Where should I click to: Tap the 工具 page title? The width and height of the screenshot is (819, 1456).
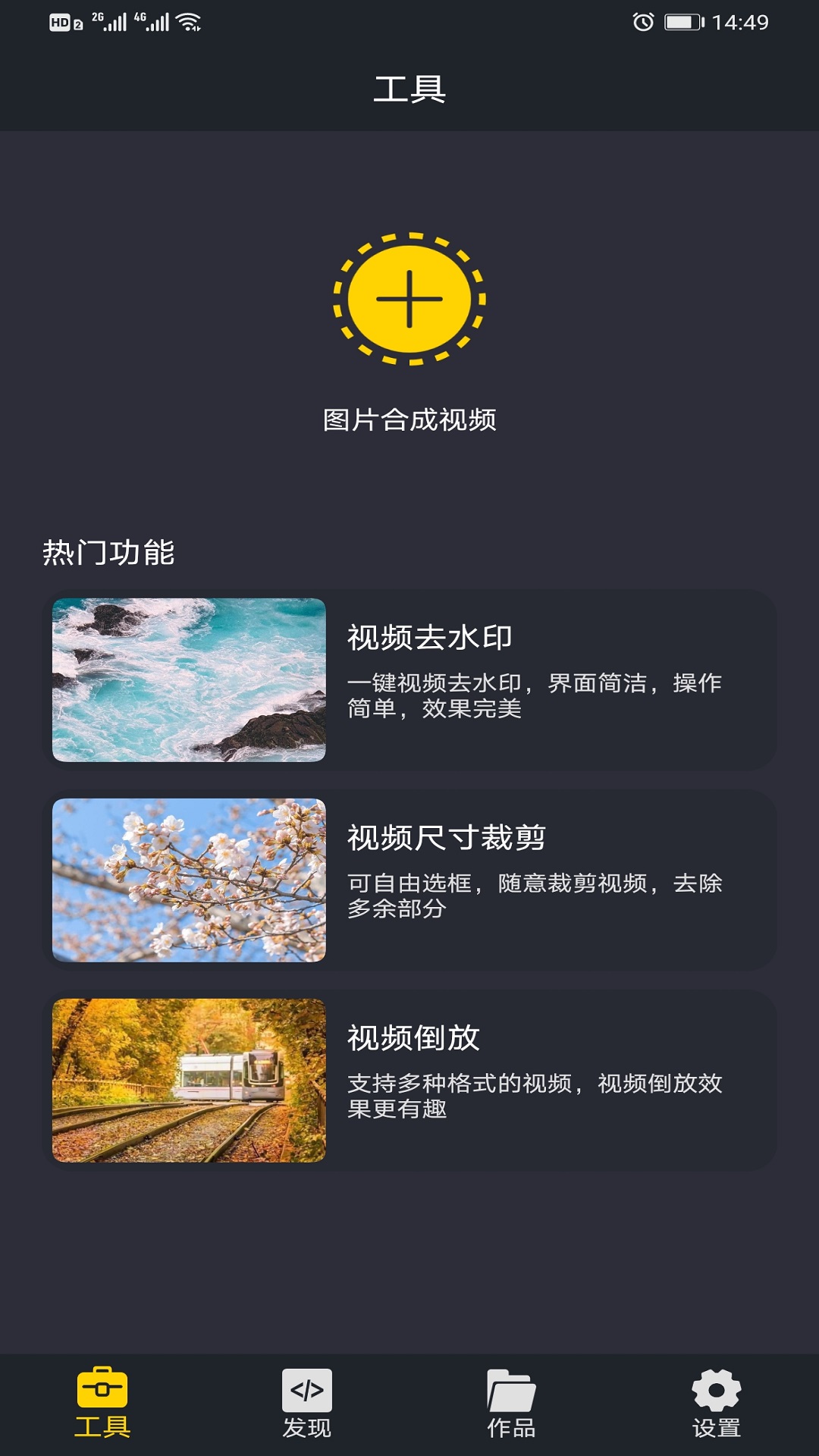pos(409,89)
